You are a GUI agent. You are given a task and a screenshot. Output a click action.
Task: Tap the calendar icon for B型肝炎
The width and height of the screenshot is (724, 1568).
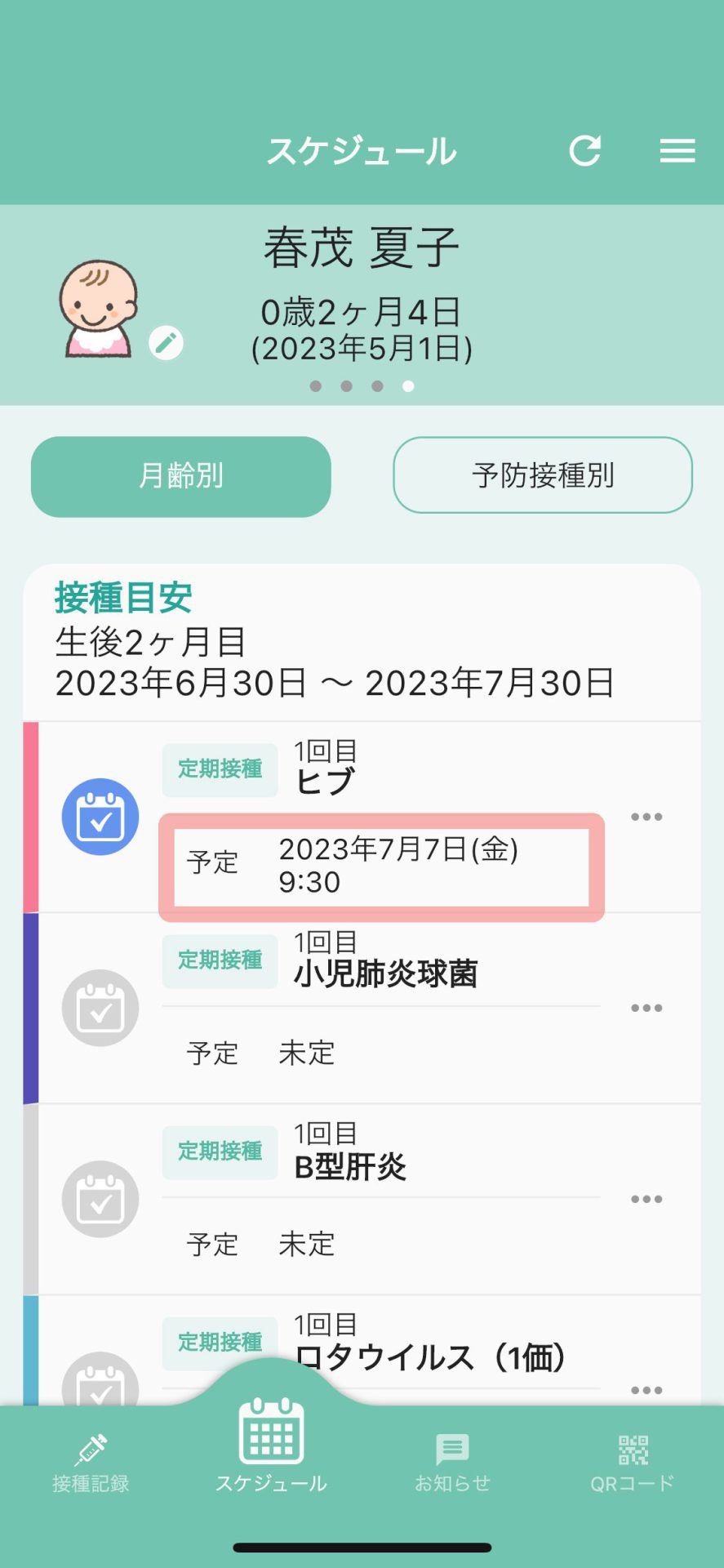click(x=100, y=1199)
